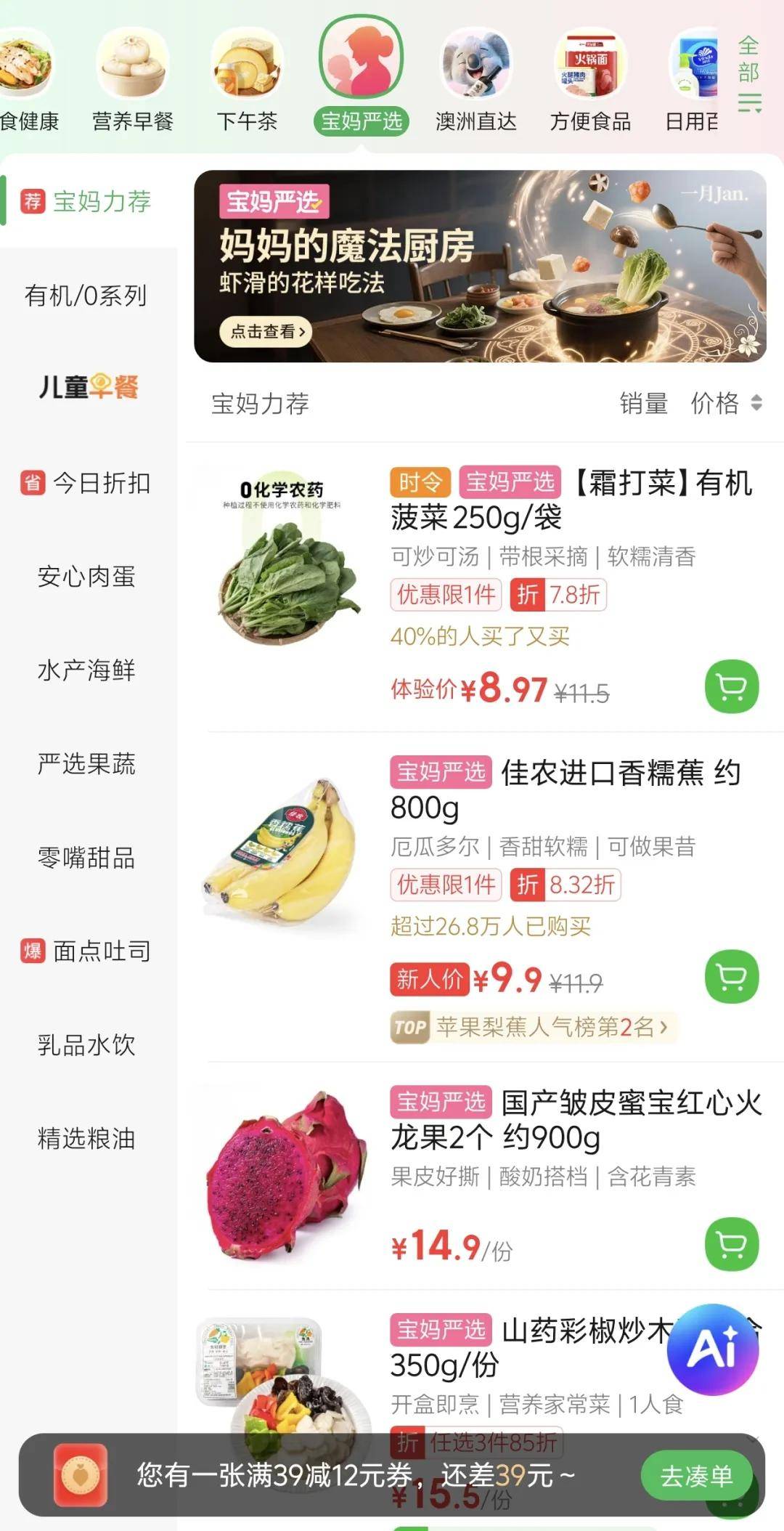
Task: Select 面点吐司 from the sidebar
Action: [x=86, y=951]
